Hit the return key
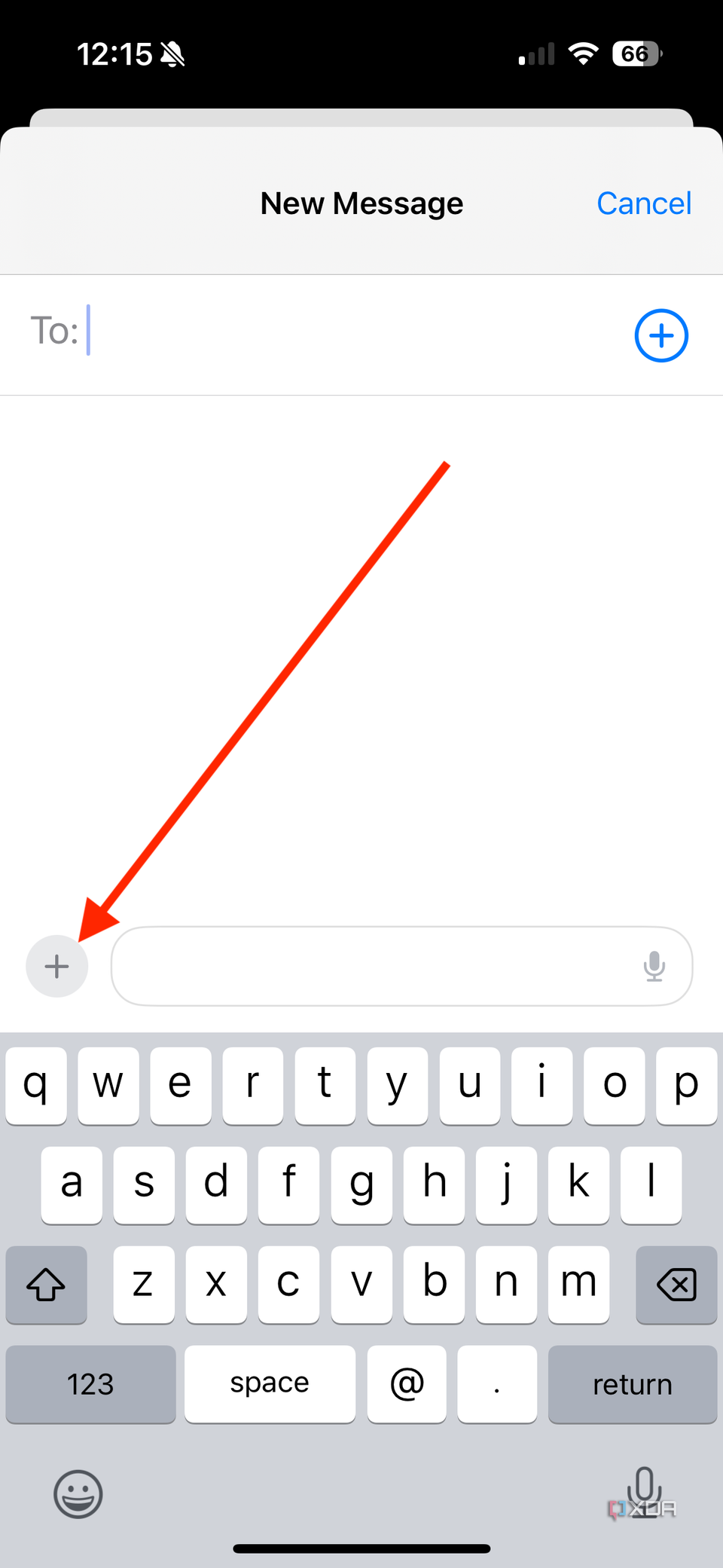This screenshot has height=1568, width=723. pyautogui.click(x=633, y=1384)
